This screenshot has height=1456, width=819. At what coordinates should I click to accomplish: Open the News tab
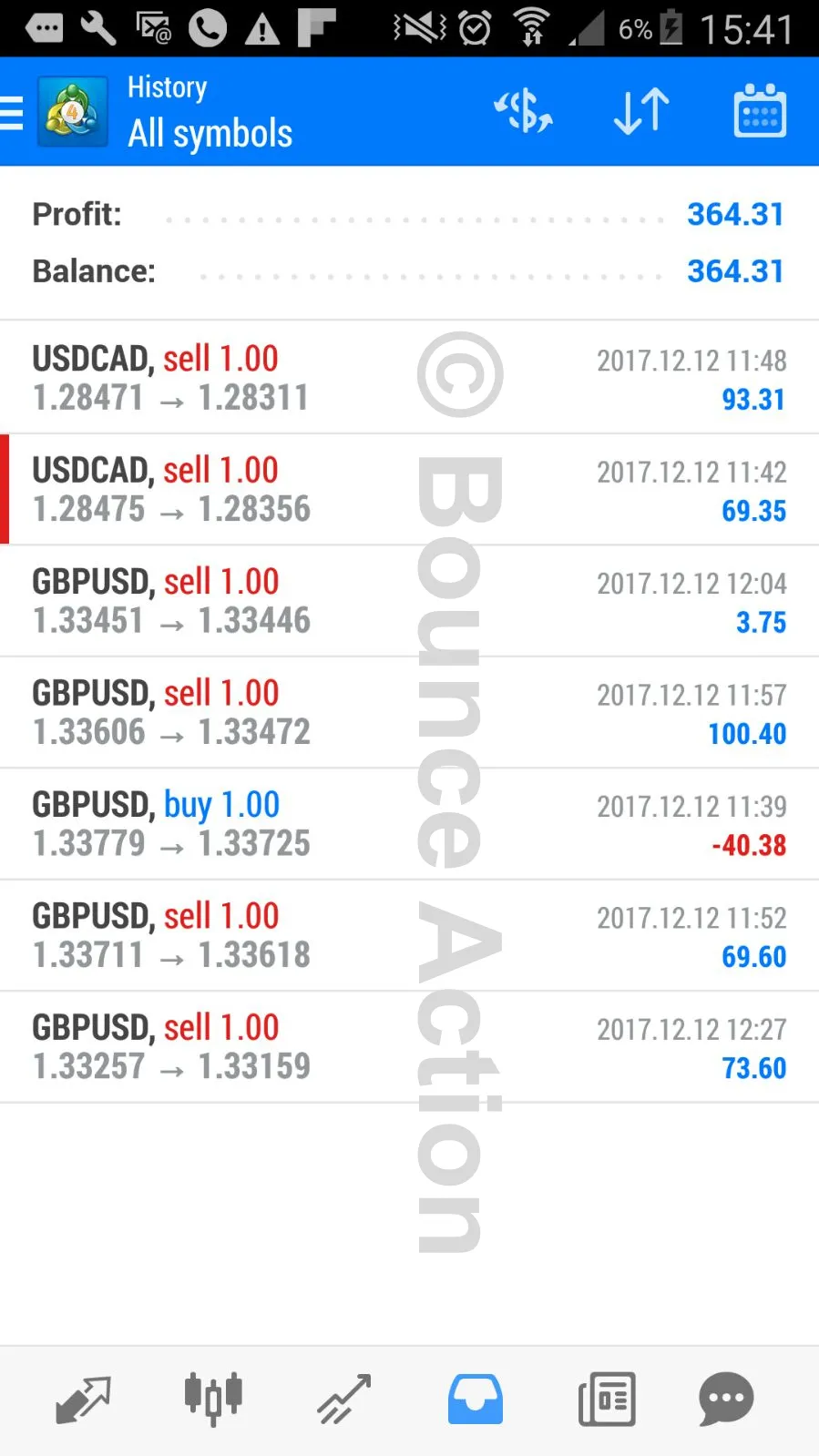pyautogui.click(x=607, y=1399)
